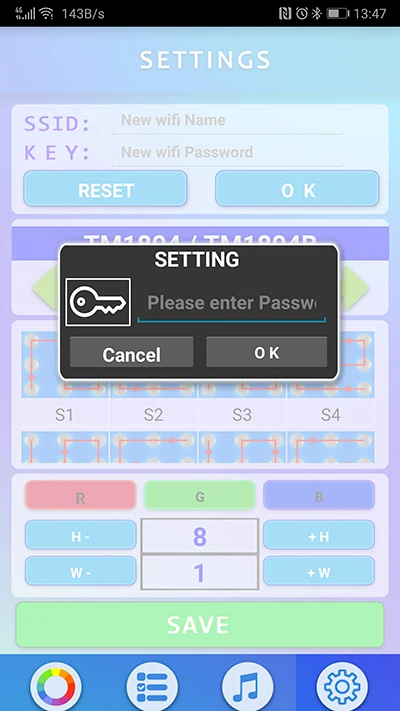Select the R color order button
Screen dimensions: 400x711
point(80,495)
